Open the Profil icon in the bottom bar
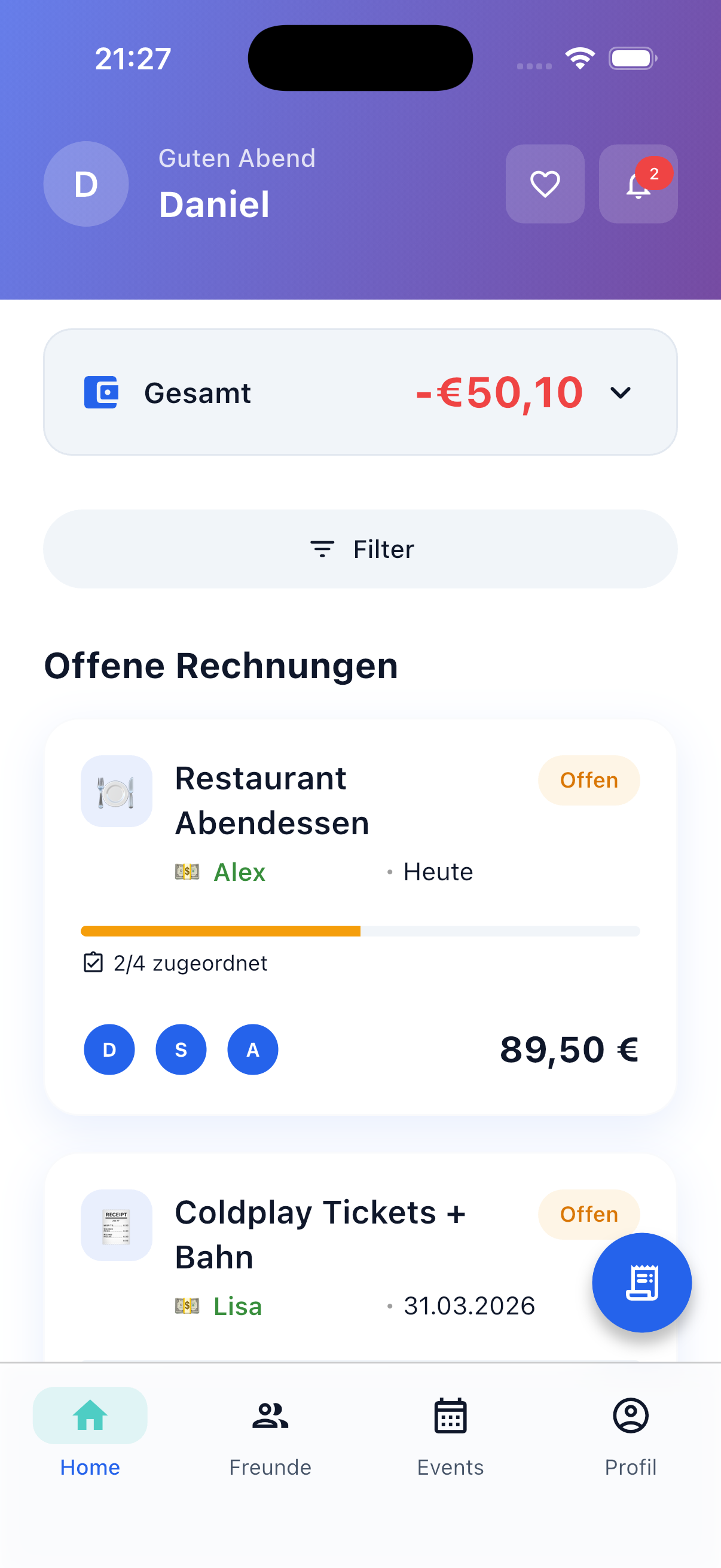 [x=630, y=1417]
